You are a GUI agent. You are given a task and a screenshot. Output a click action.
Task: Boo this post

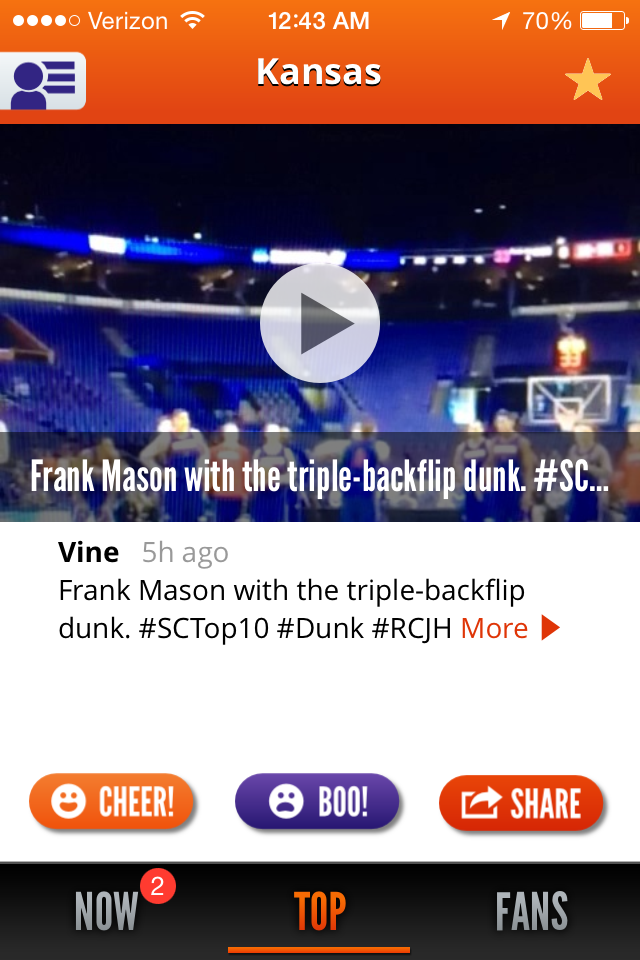coord(317,802)
